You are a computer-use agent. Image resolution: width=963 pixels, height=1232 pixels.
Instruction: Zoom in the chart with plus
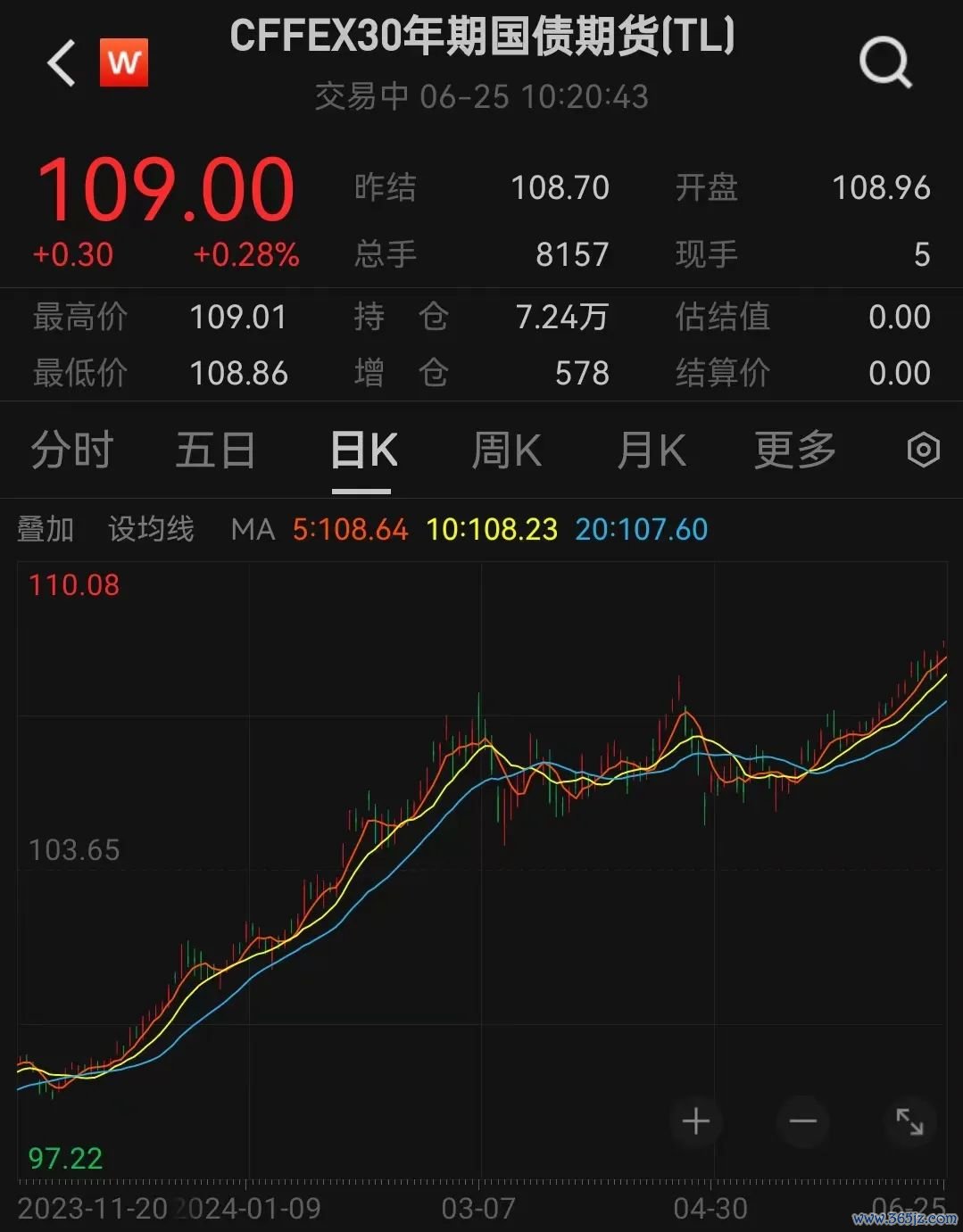tap(696, 1121)
